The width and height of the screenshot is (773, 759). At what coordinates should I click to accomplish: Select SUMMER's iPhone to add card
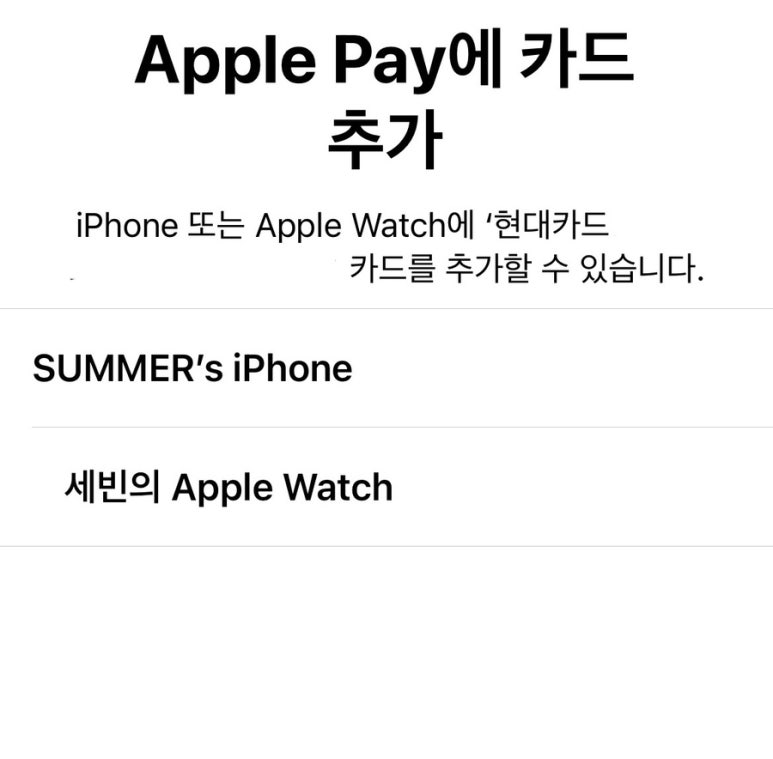point(193,369)
